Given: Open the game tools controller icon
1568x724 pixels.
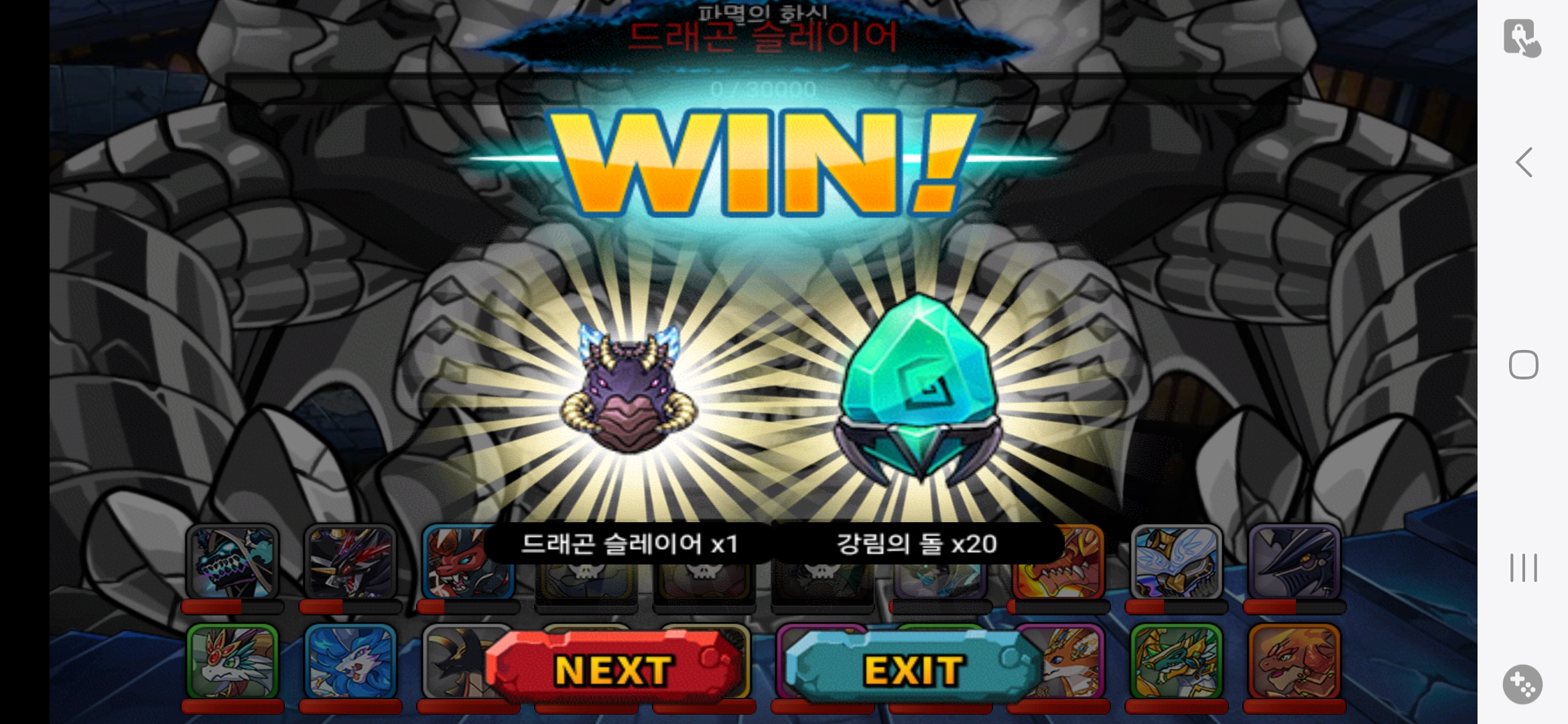Looking at the screenshot, I should tap(1522, 684).
